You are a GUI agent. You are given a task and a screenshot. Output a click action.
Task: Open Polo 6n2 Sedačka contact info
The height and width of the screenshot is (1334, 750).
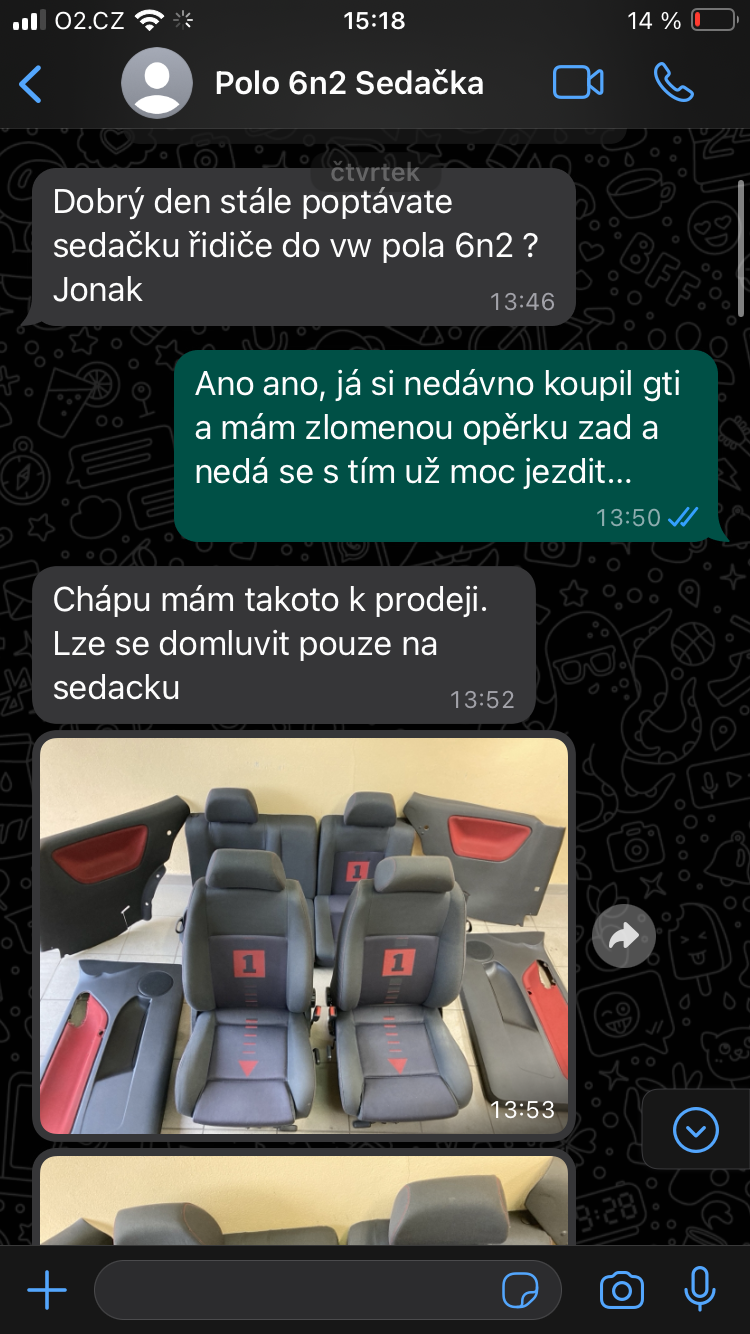click(349, 84)
